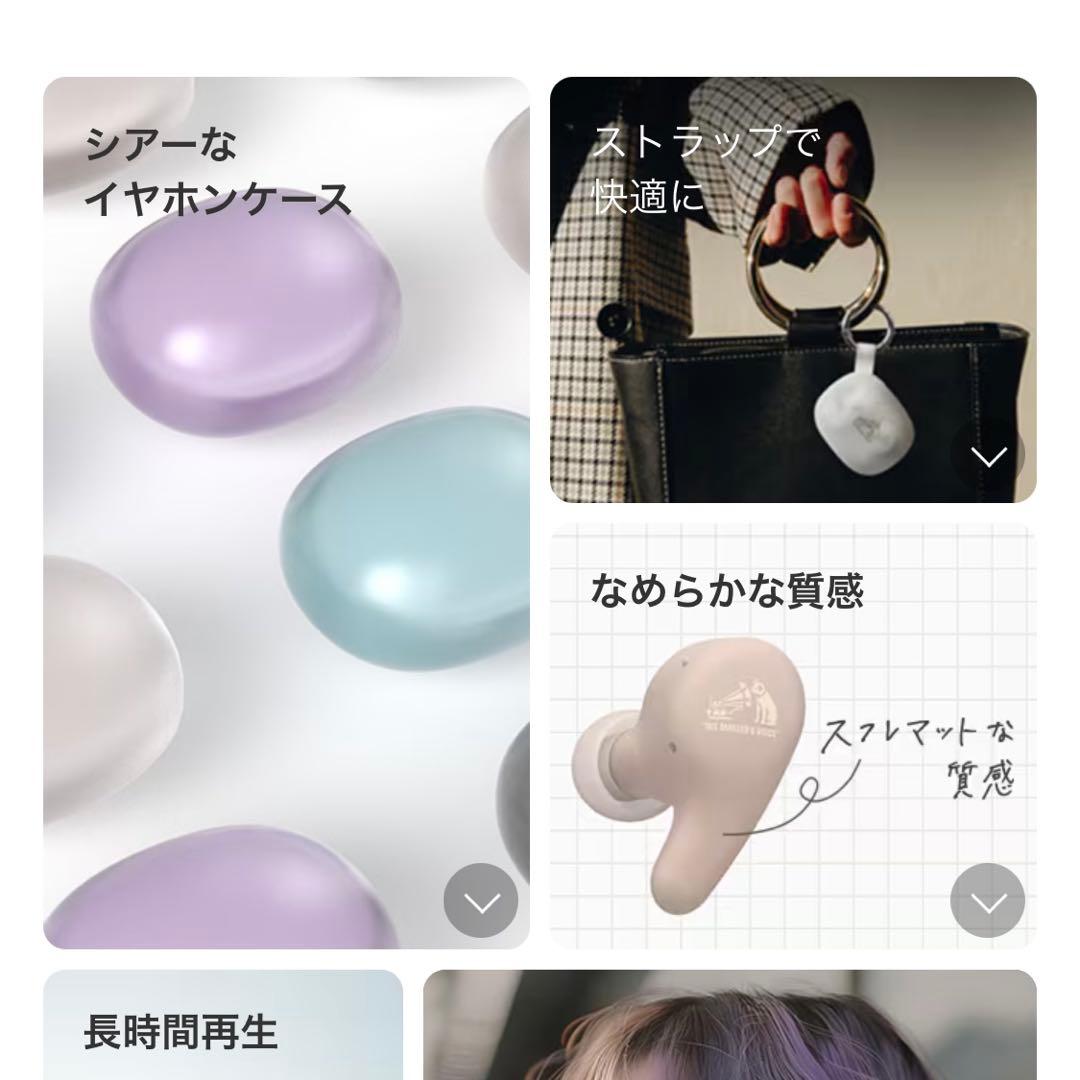1080x1080 pixels.
Task: Expand the ストラップで快適に card
Action: pos(988,457)
